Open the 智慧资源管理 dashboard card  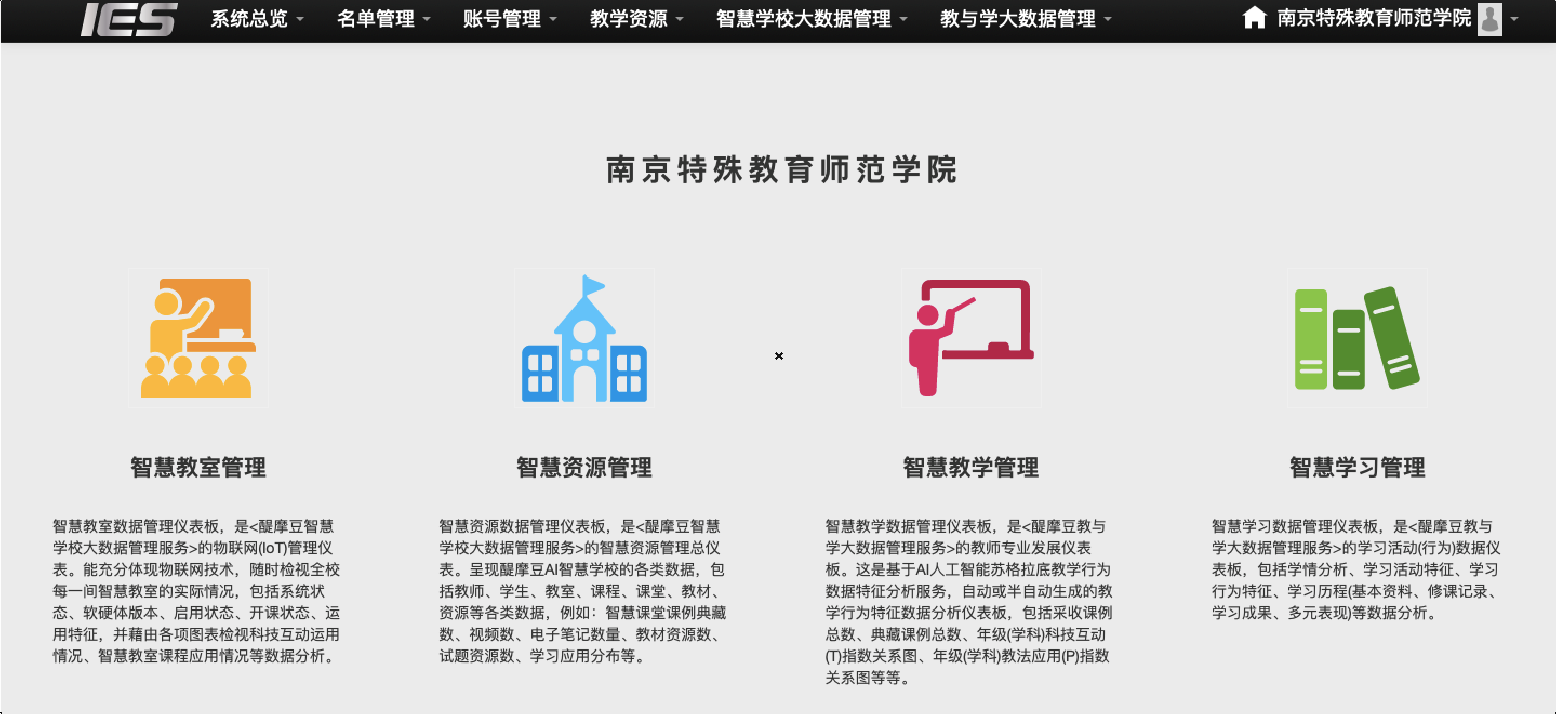(584, 339)
